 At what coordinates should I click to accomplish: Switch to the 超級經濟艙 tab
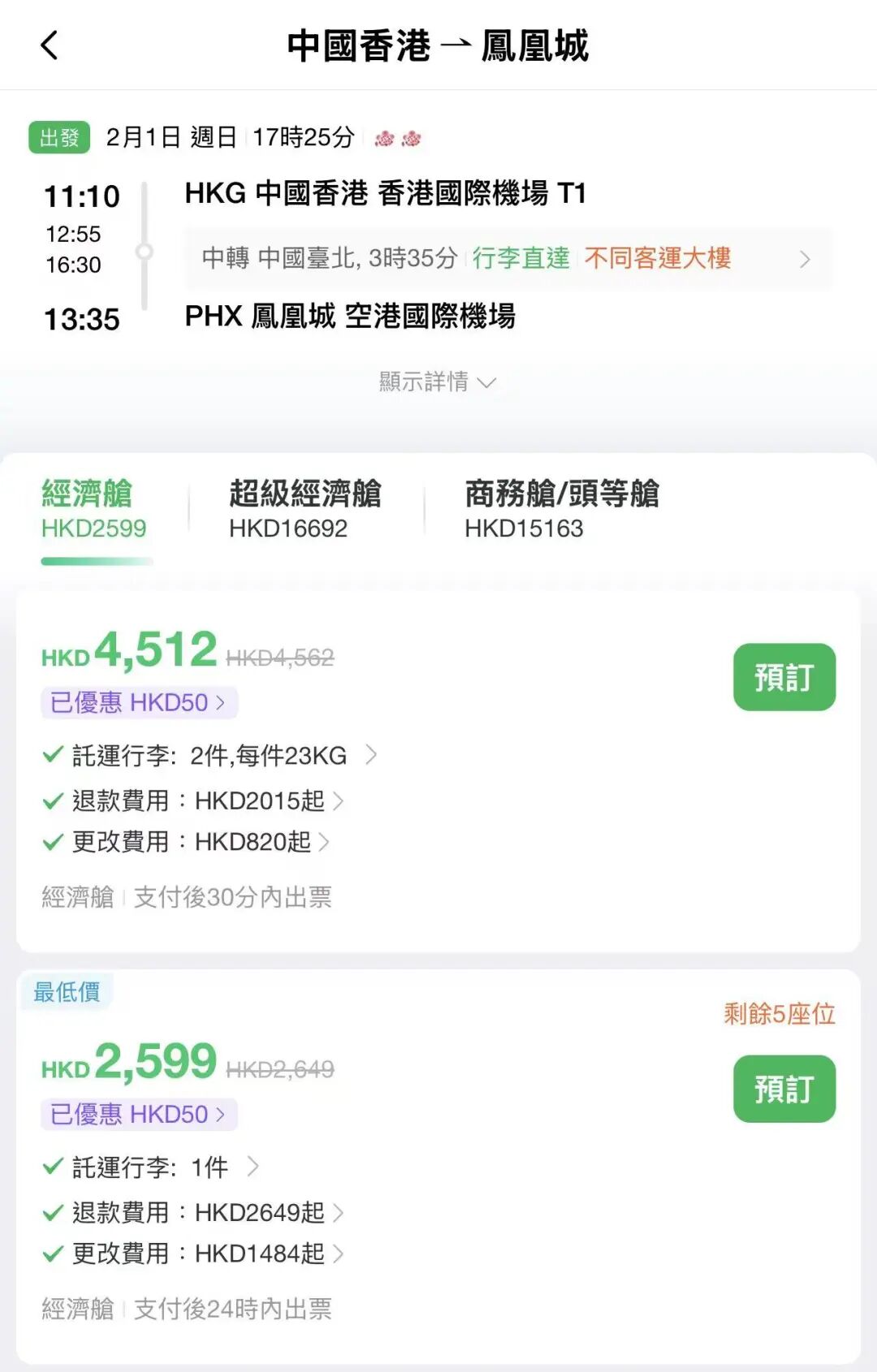tap(305, 510)
